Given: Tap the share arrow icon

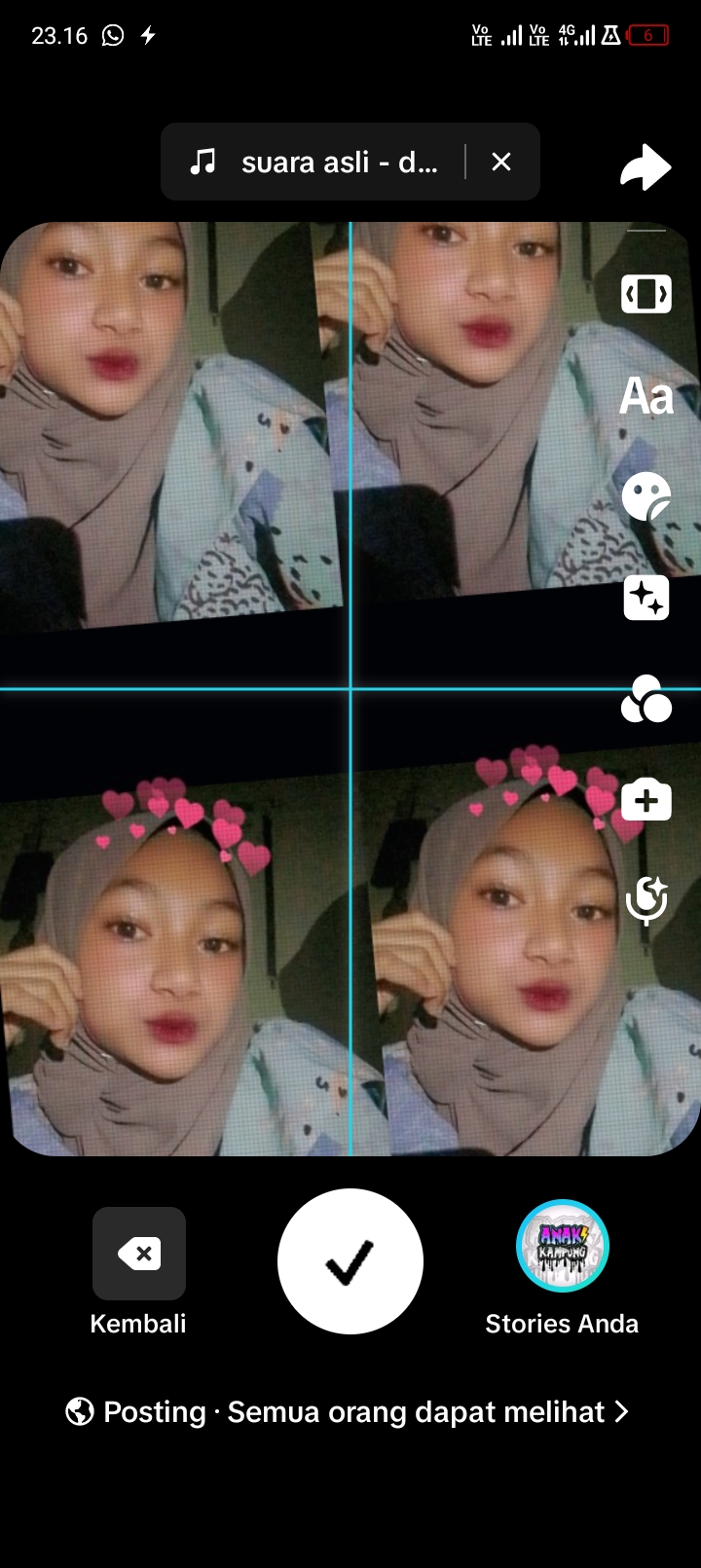Looking at the screenshot, I should (646, 167).
